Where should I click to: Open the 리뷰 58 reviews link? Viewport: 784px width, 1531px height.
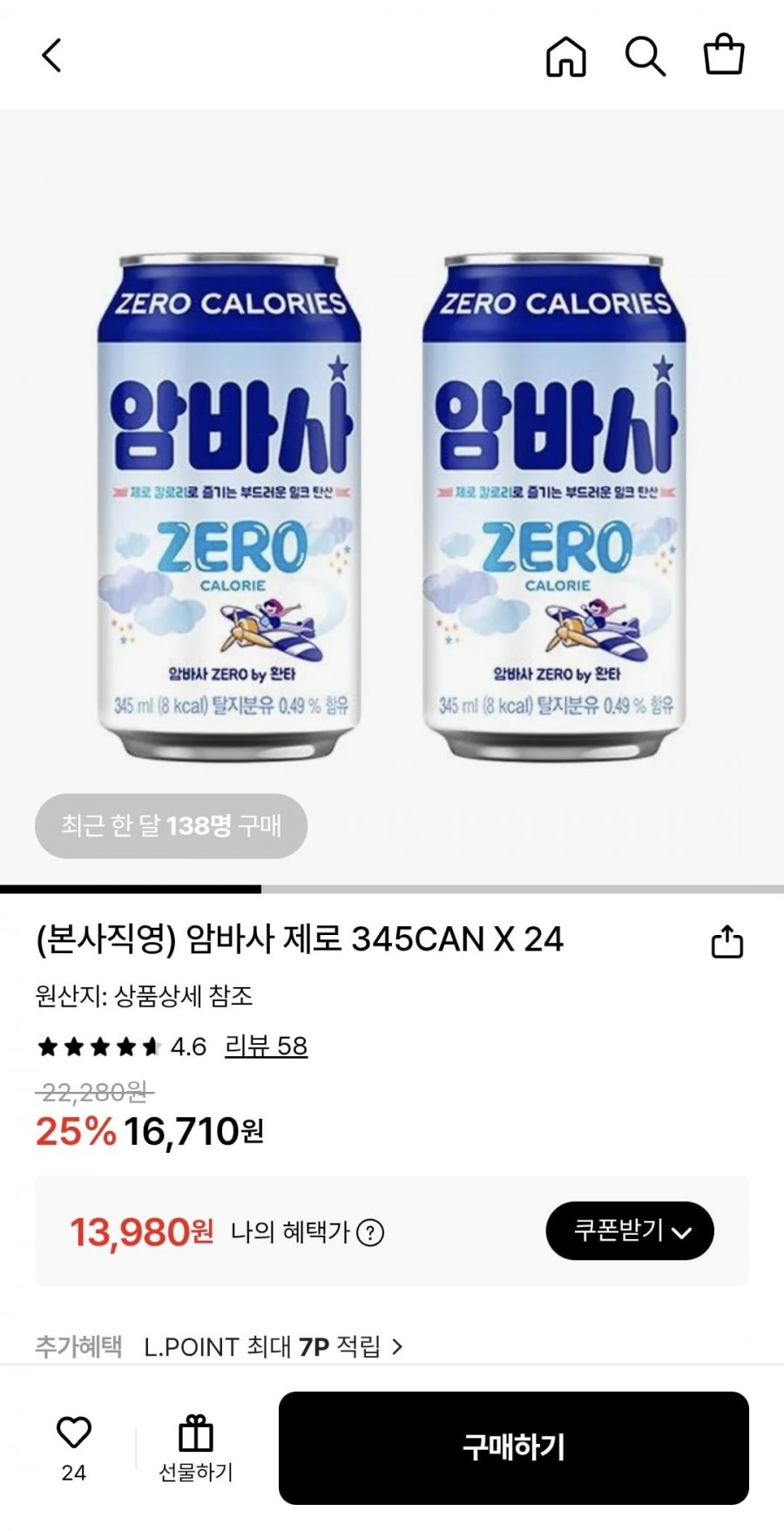(x=266, y=1046)
